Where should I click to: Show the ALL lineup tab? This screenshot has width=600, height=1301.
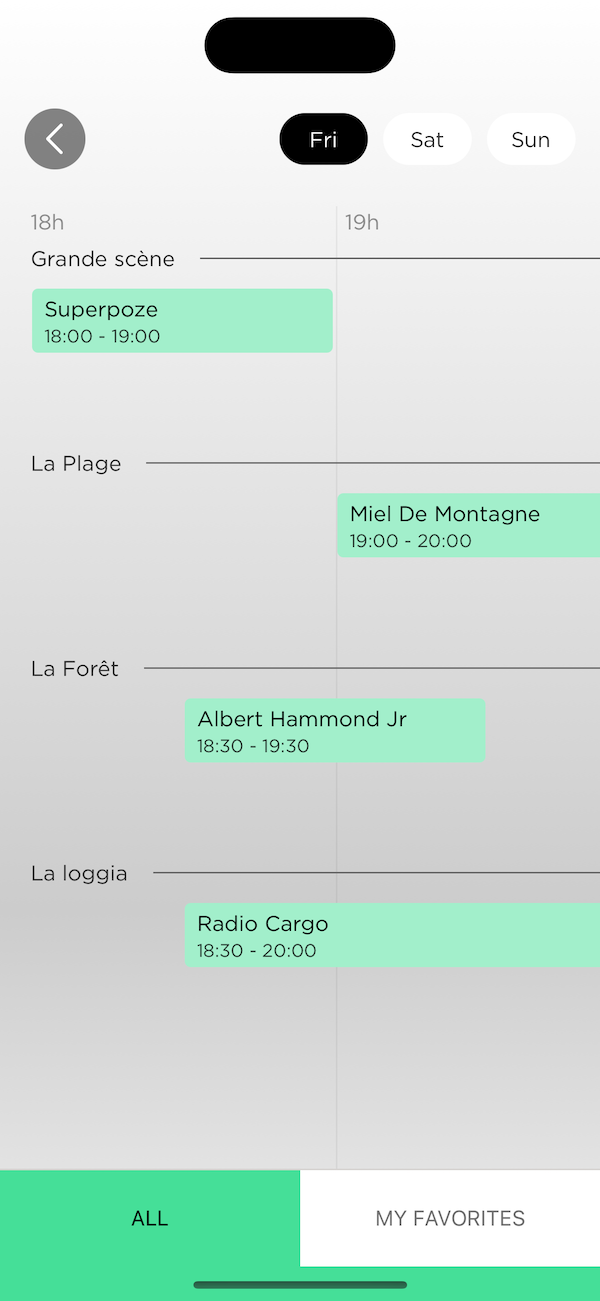click(150, 1218)
